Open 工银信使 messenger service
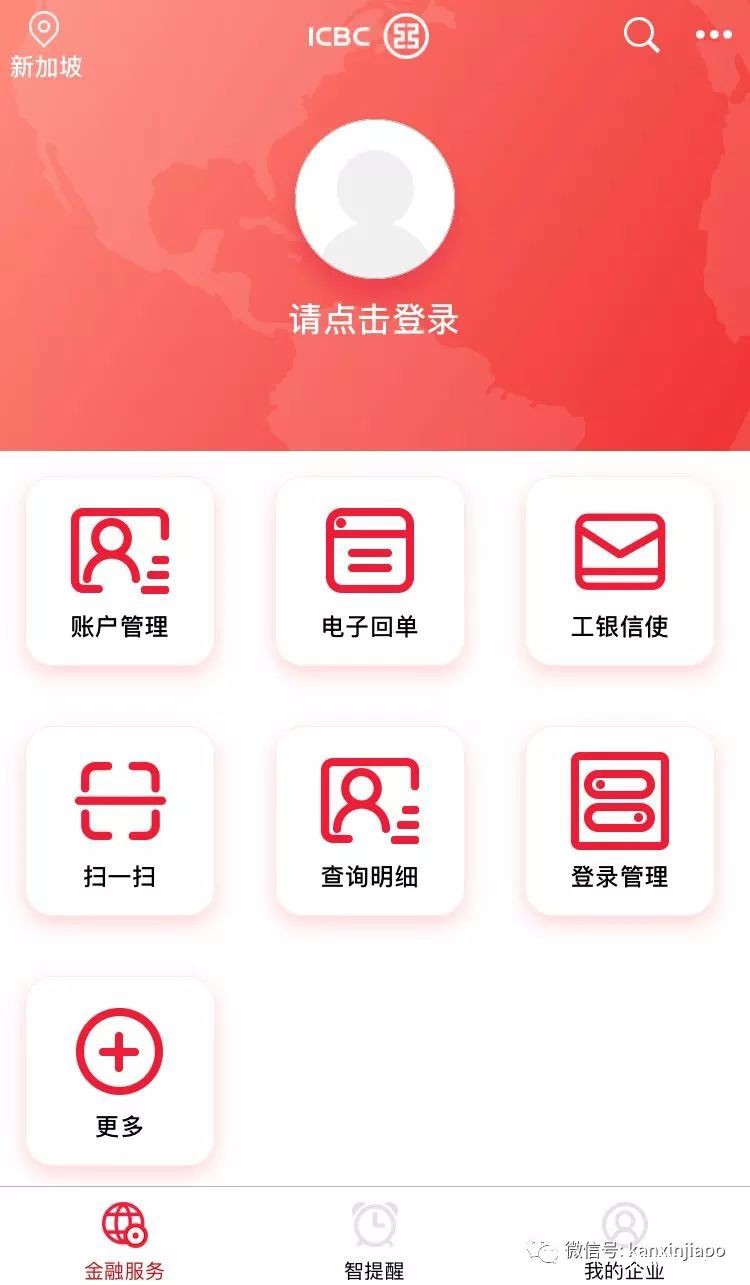Viewport: 750px width, 1285px height. (x=620, y=571)
